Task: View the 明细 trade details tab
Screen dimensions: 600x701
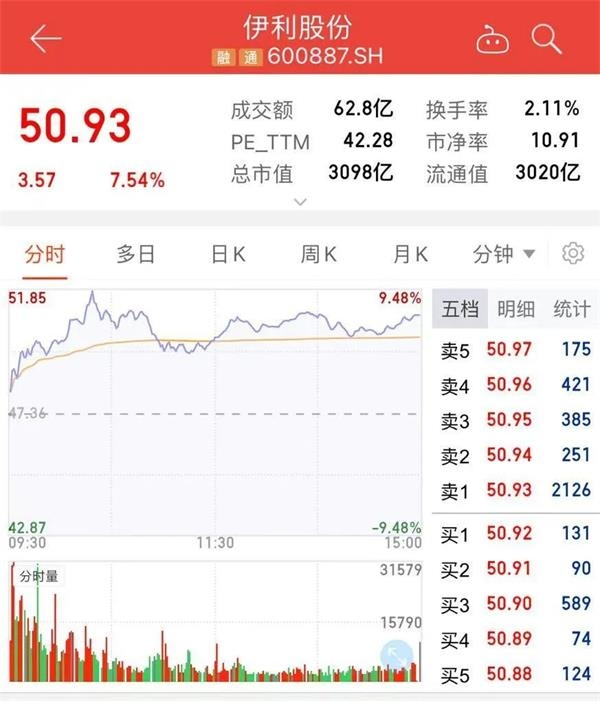Action: click(516, 310)
